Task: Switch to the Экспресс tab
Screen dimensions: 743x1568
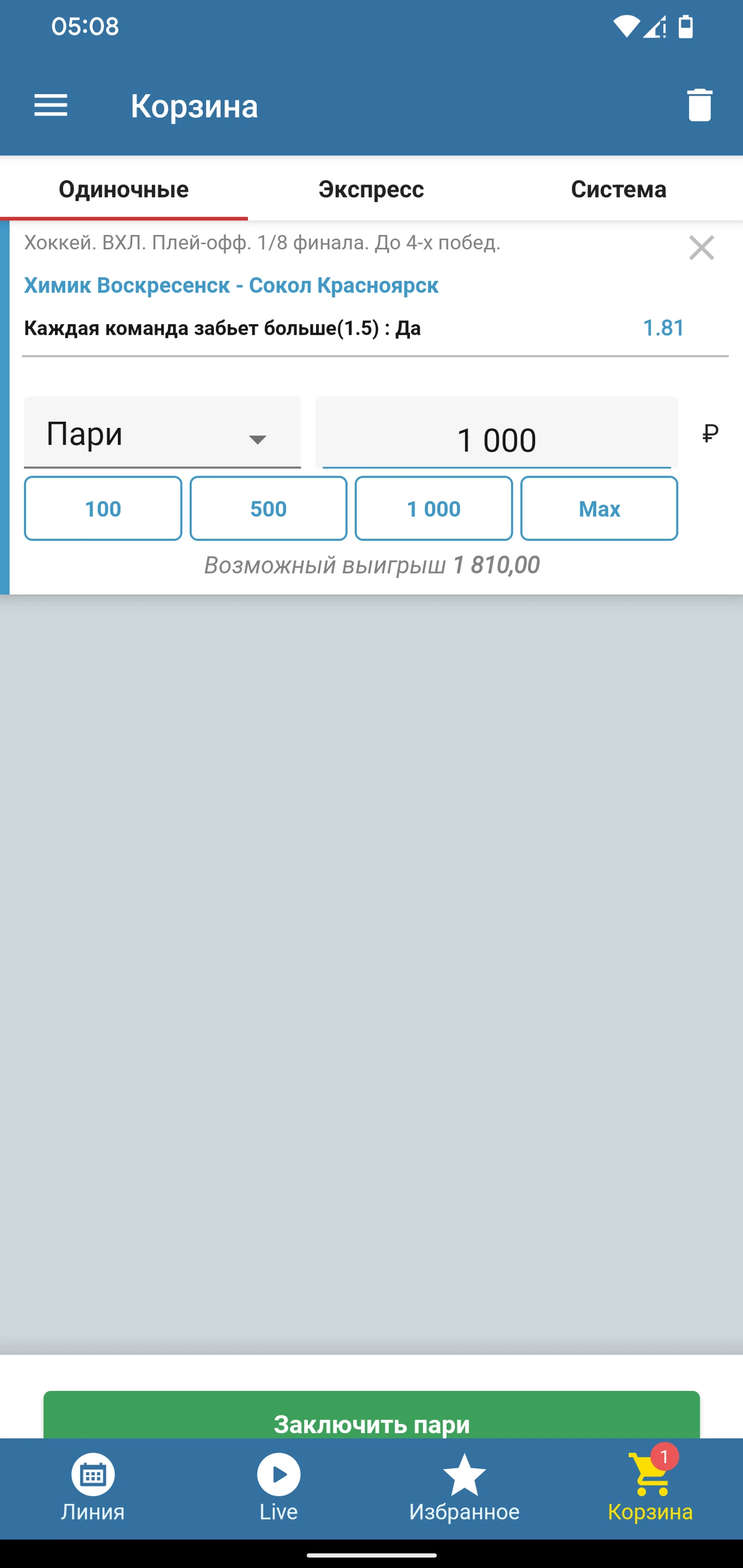Action: pos(371,189)
